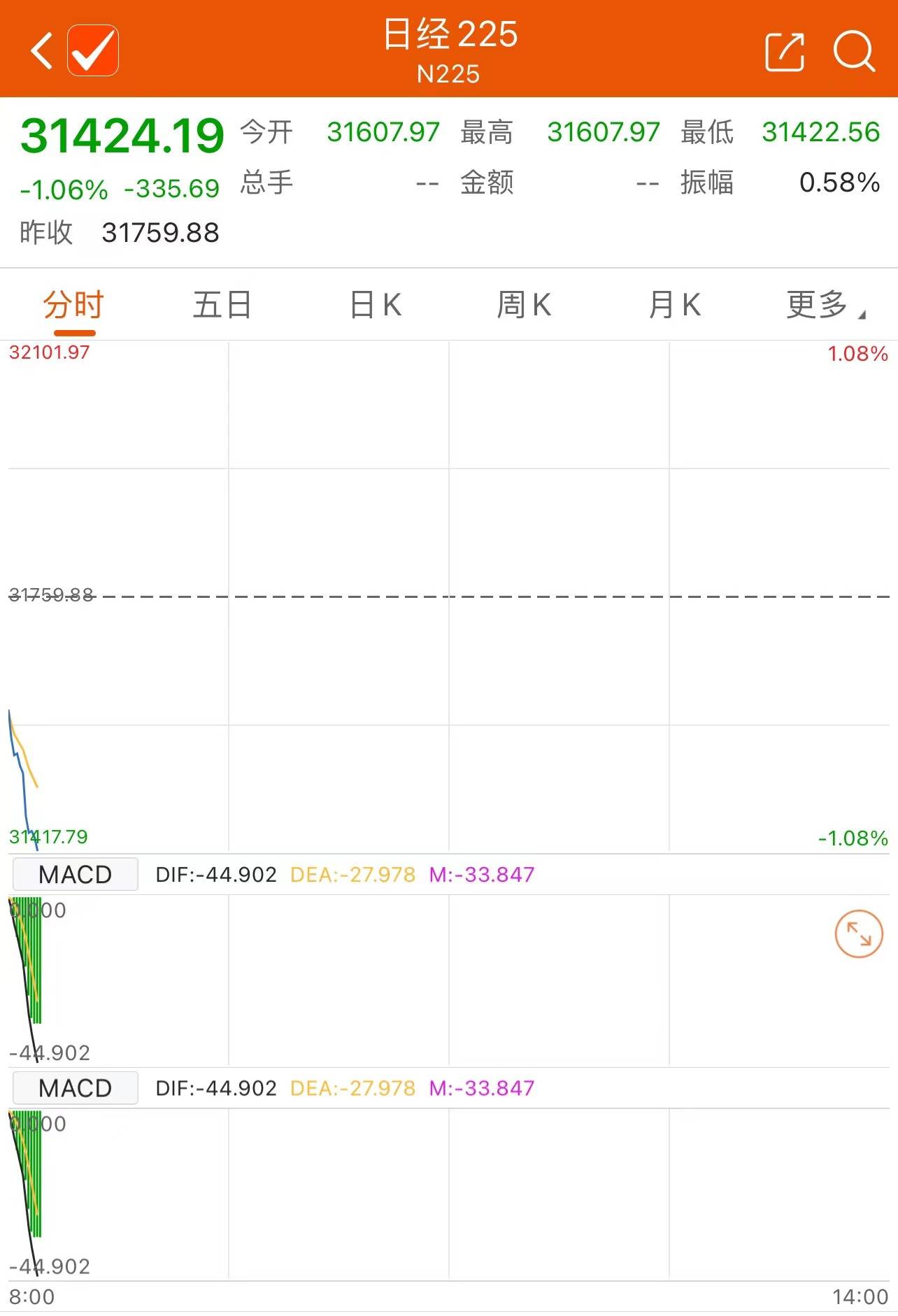
Task: Switch to the 日K daily chart
Action: 376,306
